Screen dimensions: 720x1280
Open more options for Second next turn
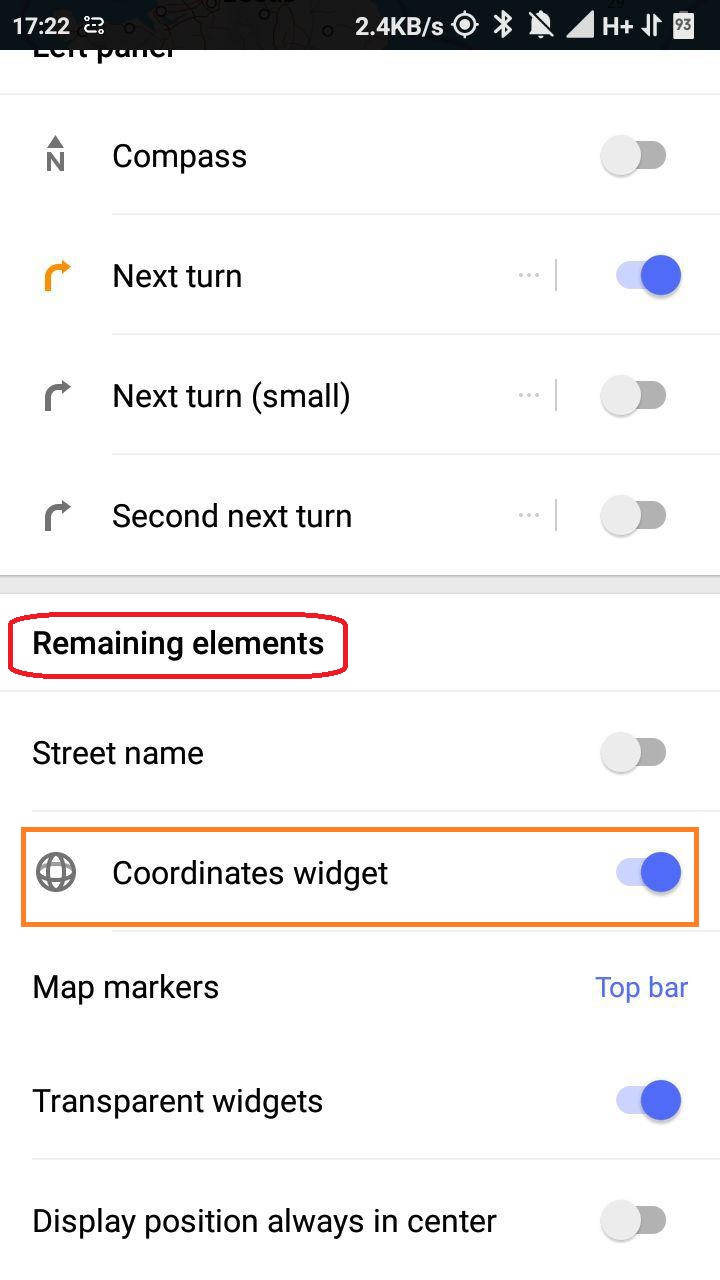tap(529, 516)
